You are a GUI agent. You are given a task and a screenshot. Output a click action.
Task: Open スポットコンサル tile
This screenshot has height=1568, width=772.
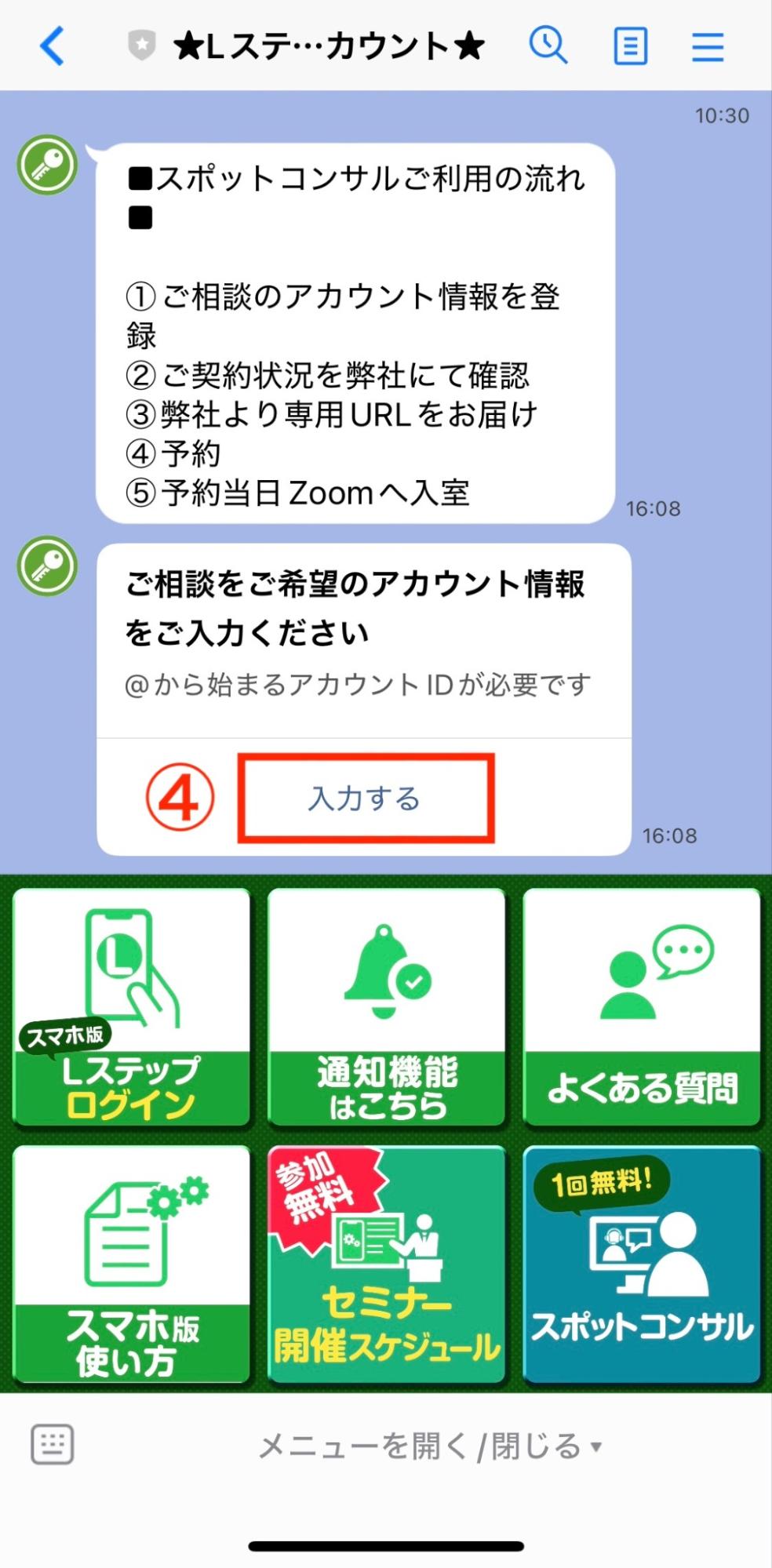tap(642, 1264)
